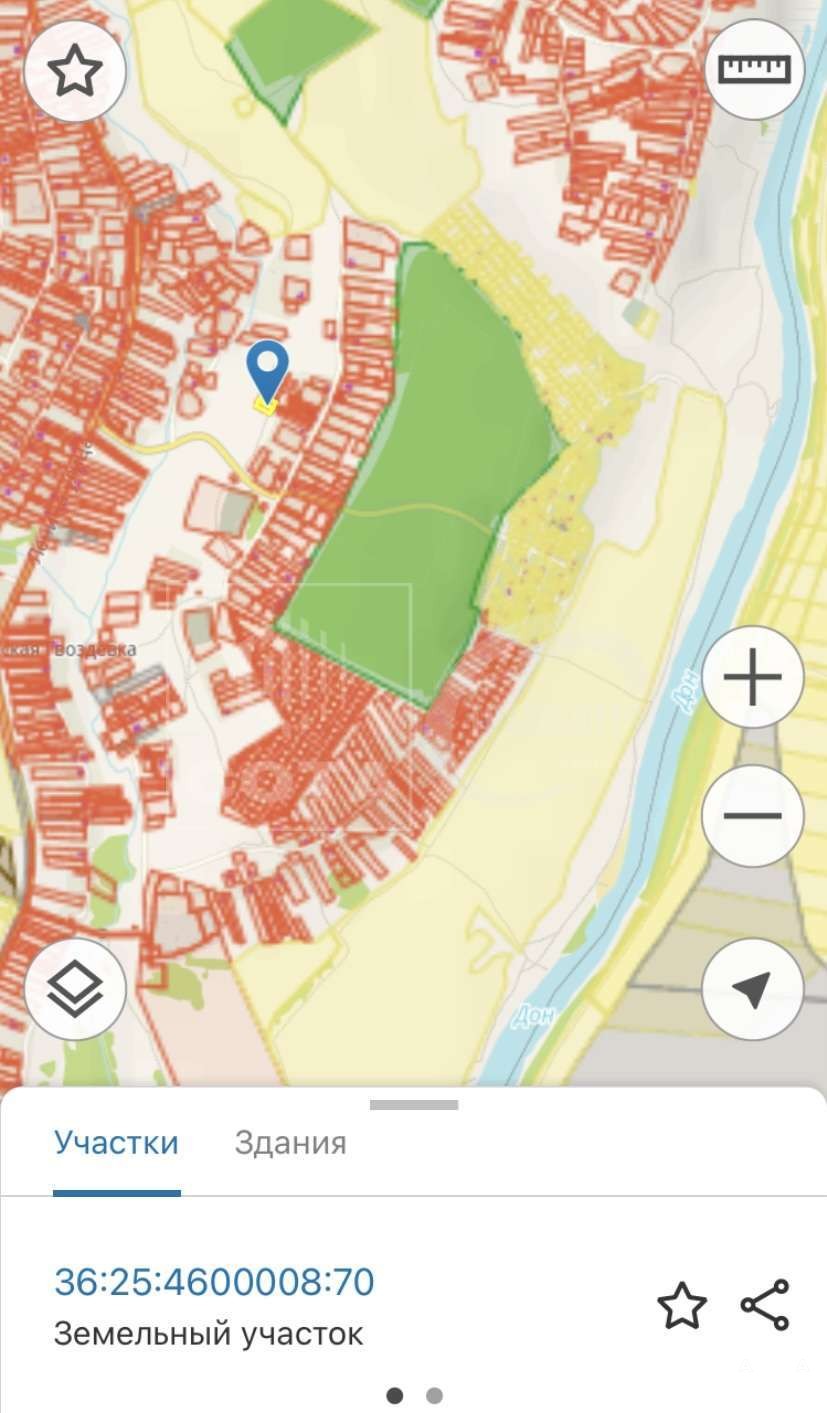Go to the second results page dot
The image size is (827, 1413).
tap(434, 1395)
